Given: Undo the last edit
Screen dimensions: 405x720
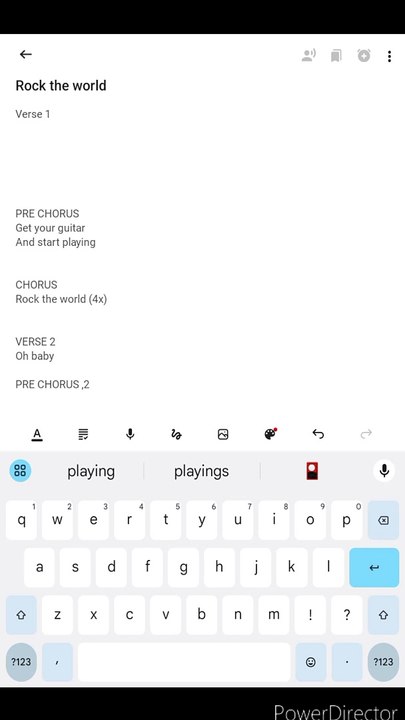Looking at the screenshot, I should [318, 434].
